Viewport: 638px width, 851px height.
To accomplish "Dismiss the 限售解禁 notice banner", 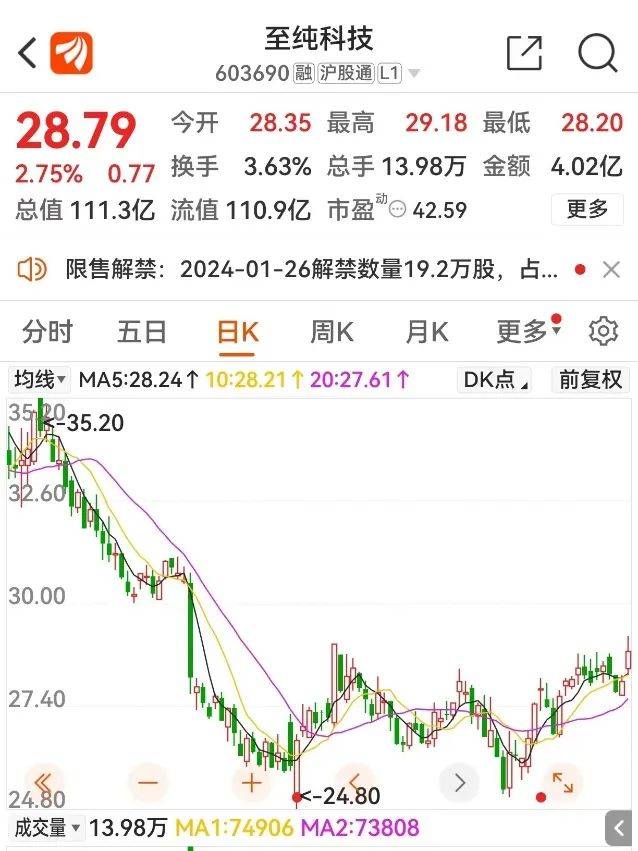I will [x=612, y=269].
